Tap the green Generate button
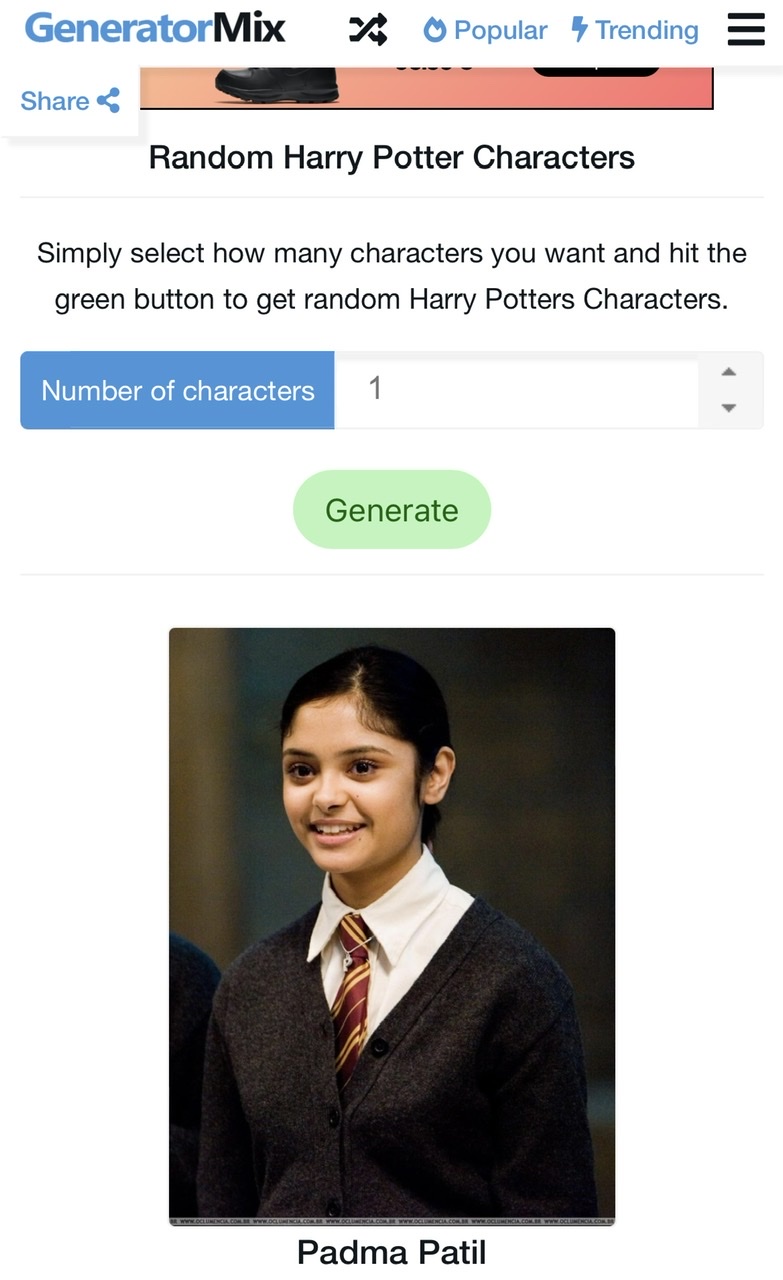783x1280 pixels. click(392, 510)
